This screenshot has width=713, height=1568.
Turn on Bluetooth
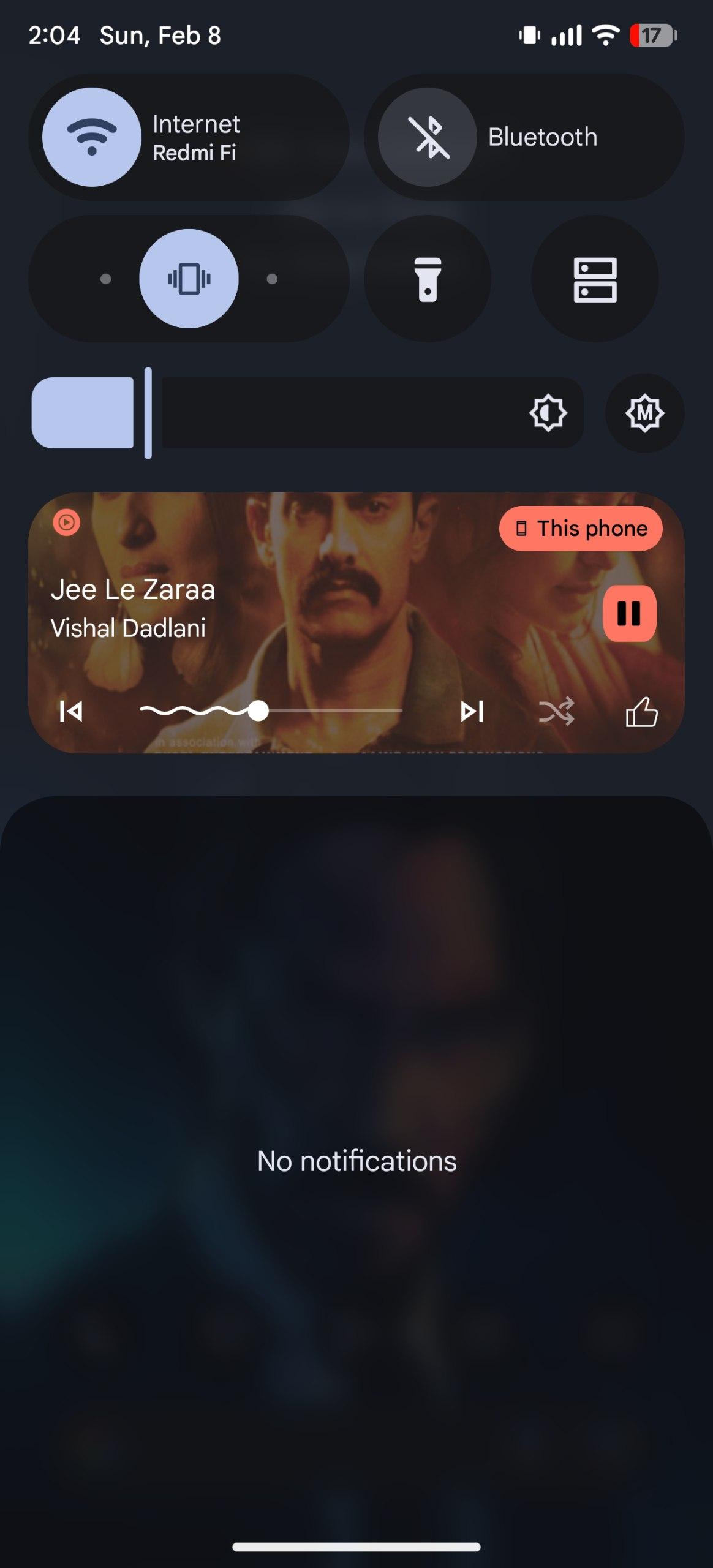coord(428,137)
